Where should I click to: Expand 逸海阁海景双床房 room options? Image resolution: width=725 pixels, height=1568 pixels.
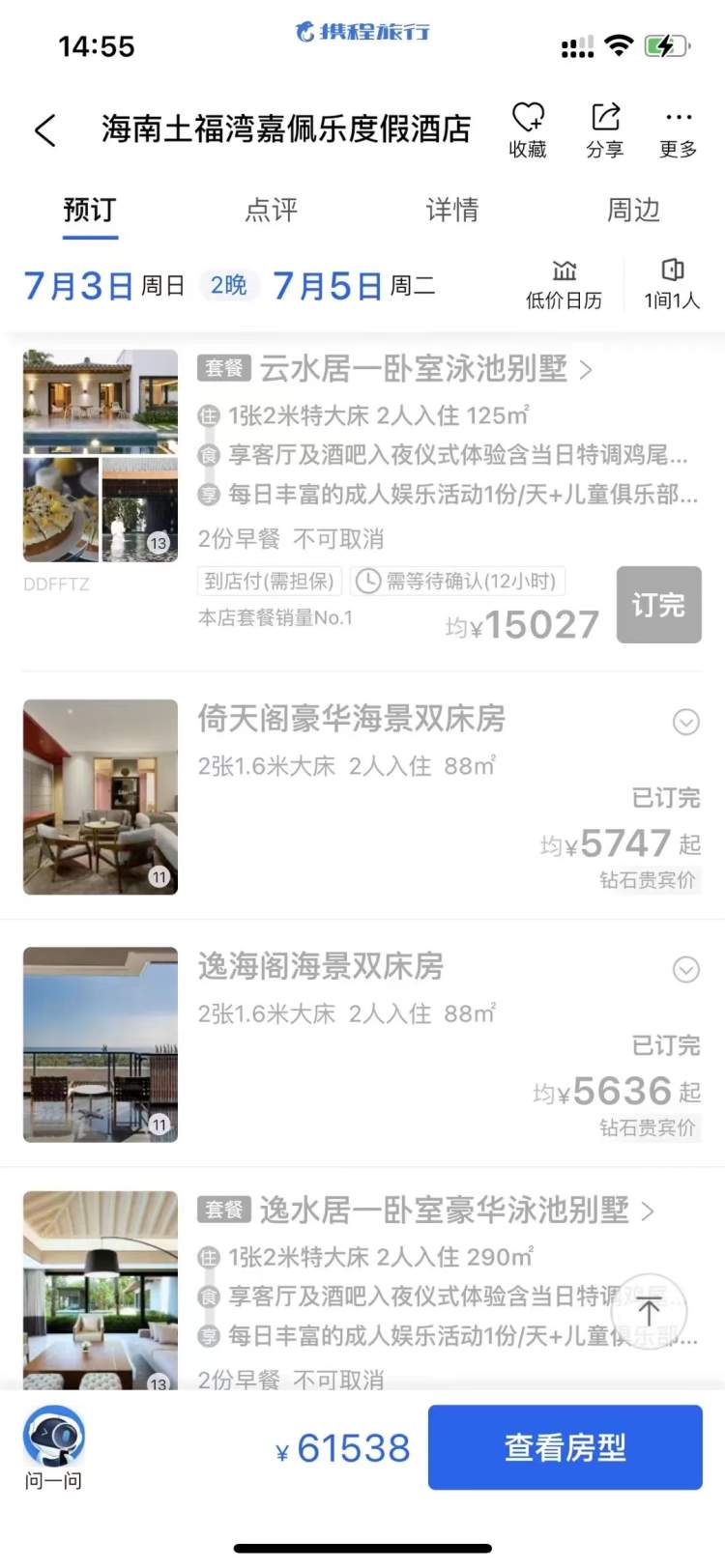tap(685, 969)
